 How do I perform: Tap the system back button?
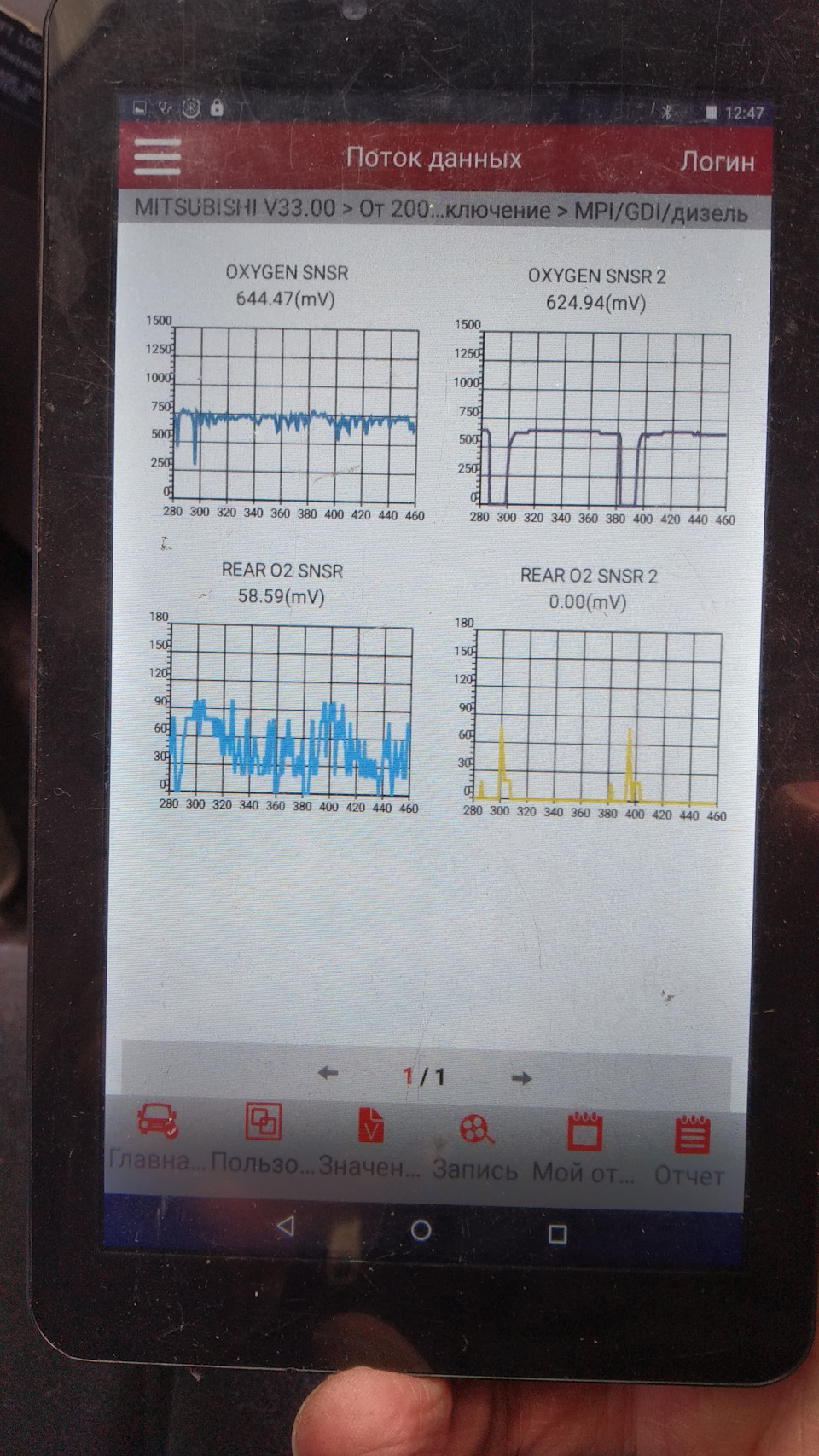[287, 1226]
